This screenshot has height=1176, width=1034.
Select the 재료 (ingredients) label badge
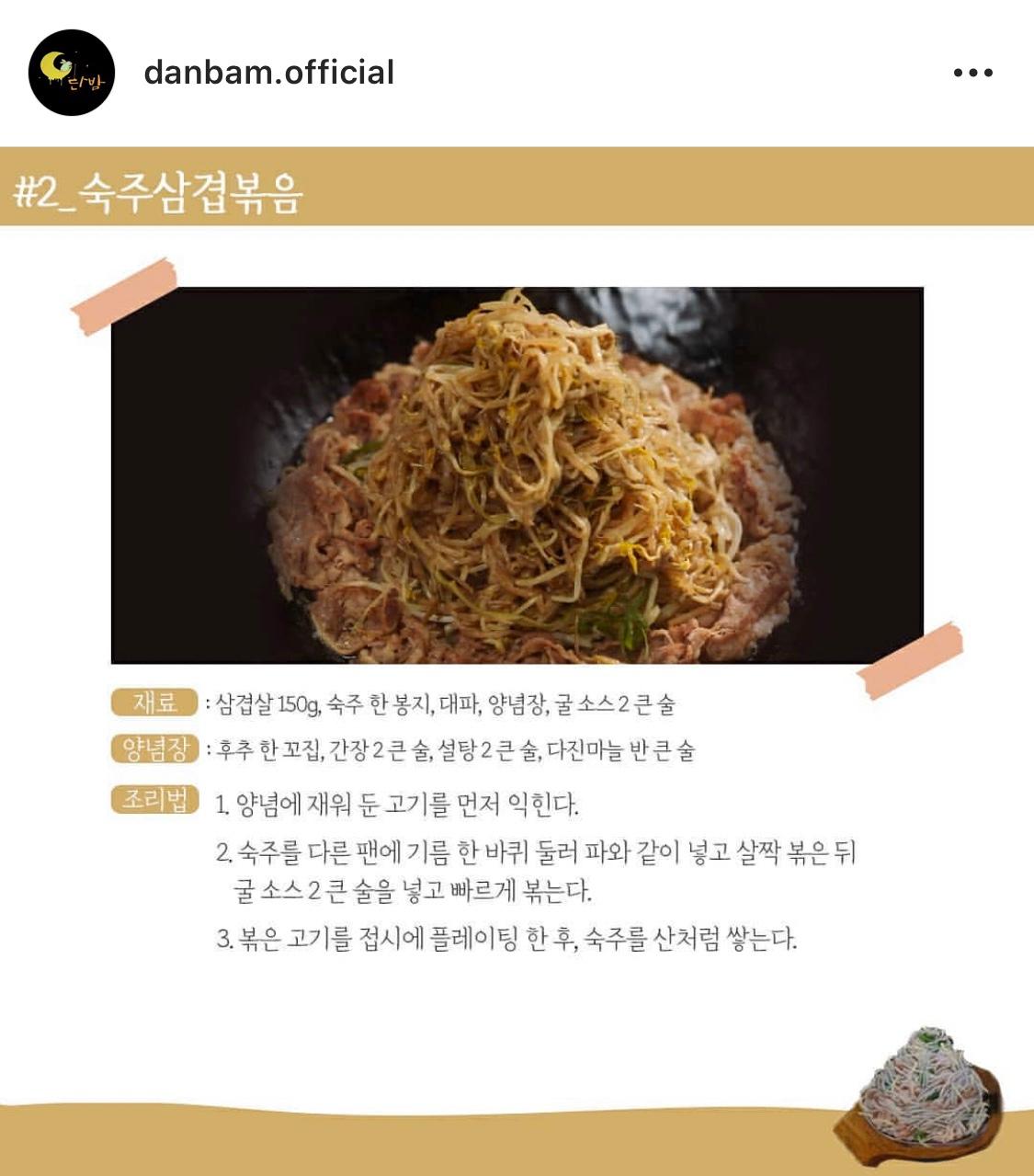tap(154, 702)
